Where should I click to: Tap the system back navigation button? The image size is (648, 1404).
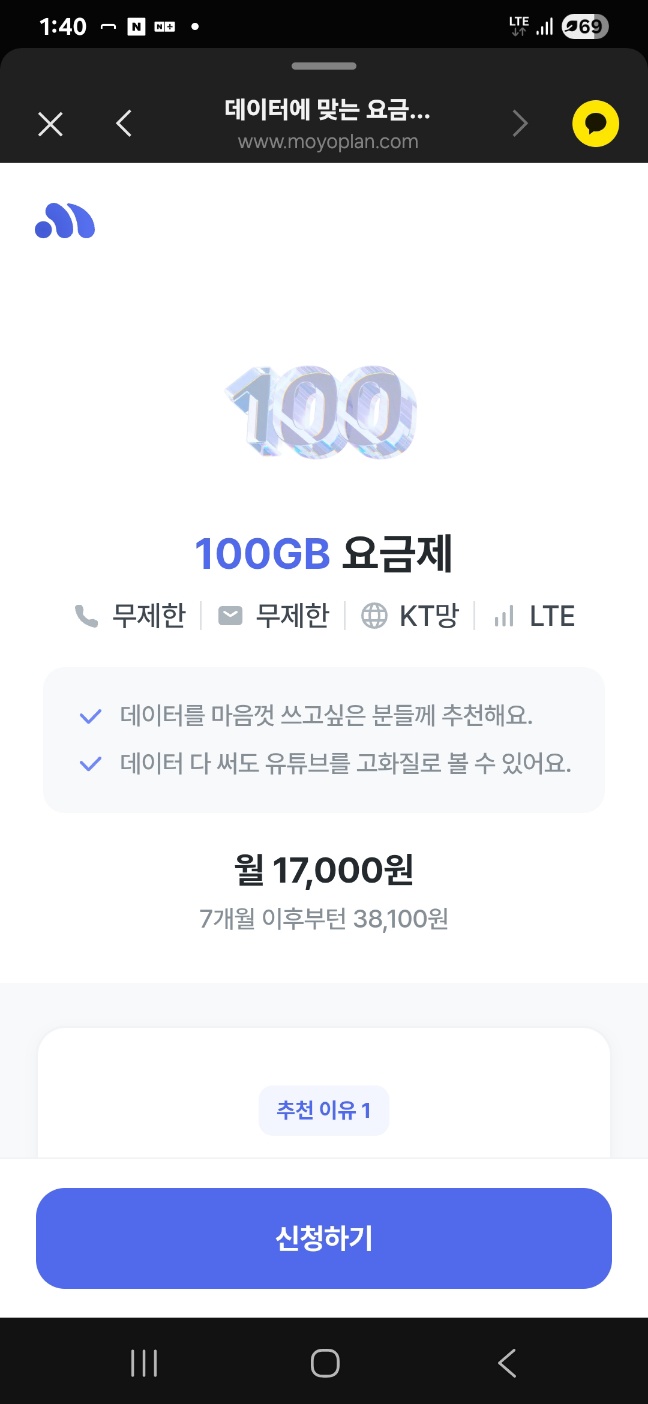[x=507, y=1363]
